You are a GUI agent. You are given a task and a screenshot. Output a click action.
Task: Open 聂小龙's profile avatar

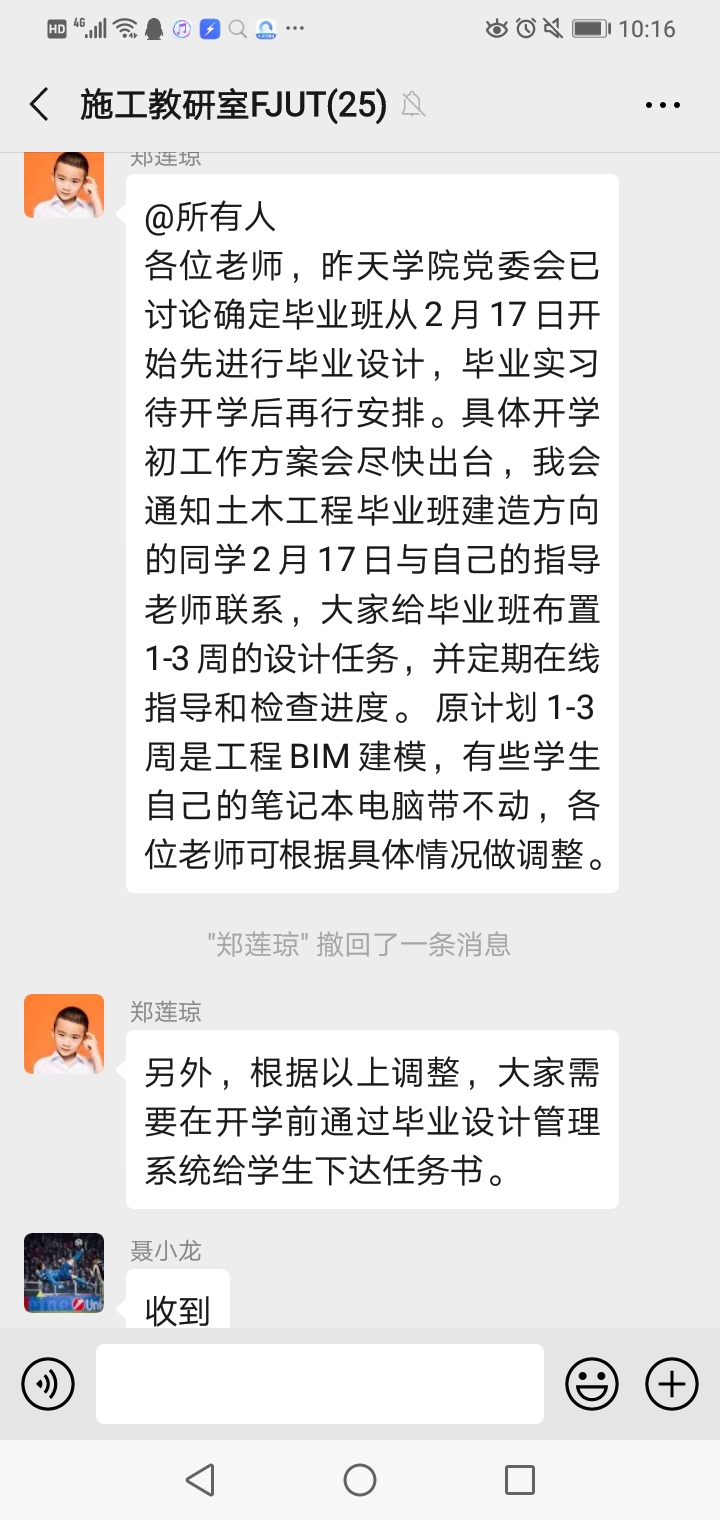(x=64, y=1272)
